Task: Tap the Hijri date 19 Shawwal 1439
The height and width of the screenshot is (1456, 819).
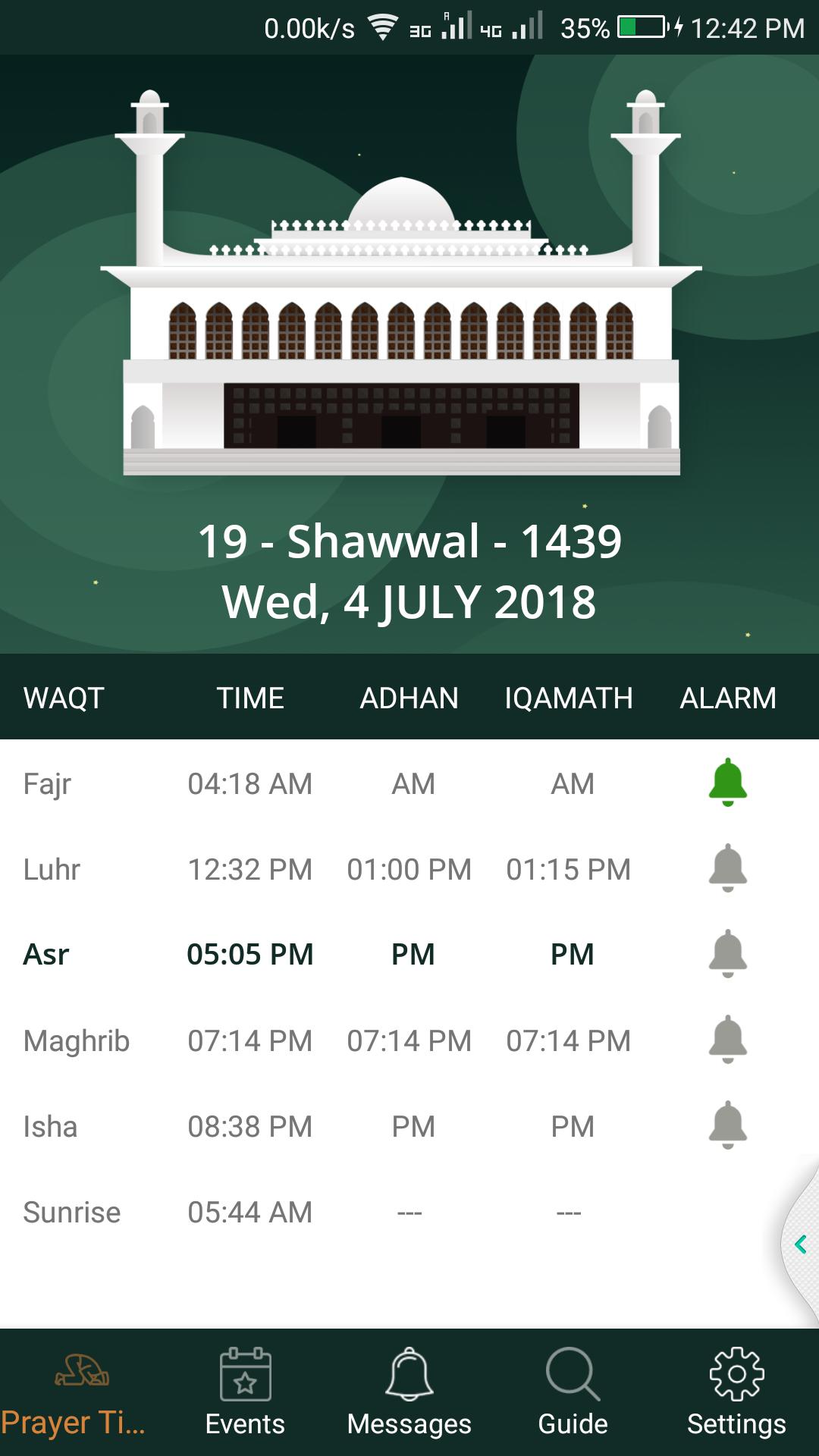Action: pyautogui.click(x=409, y=540)
